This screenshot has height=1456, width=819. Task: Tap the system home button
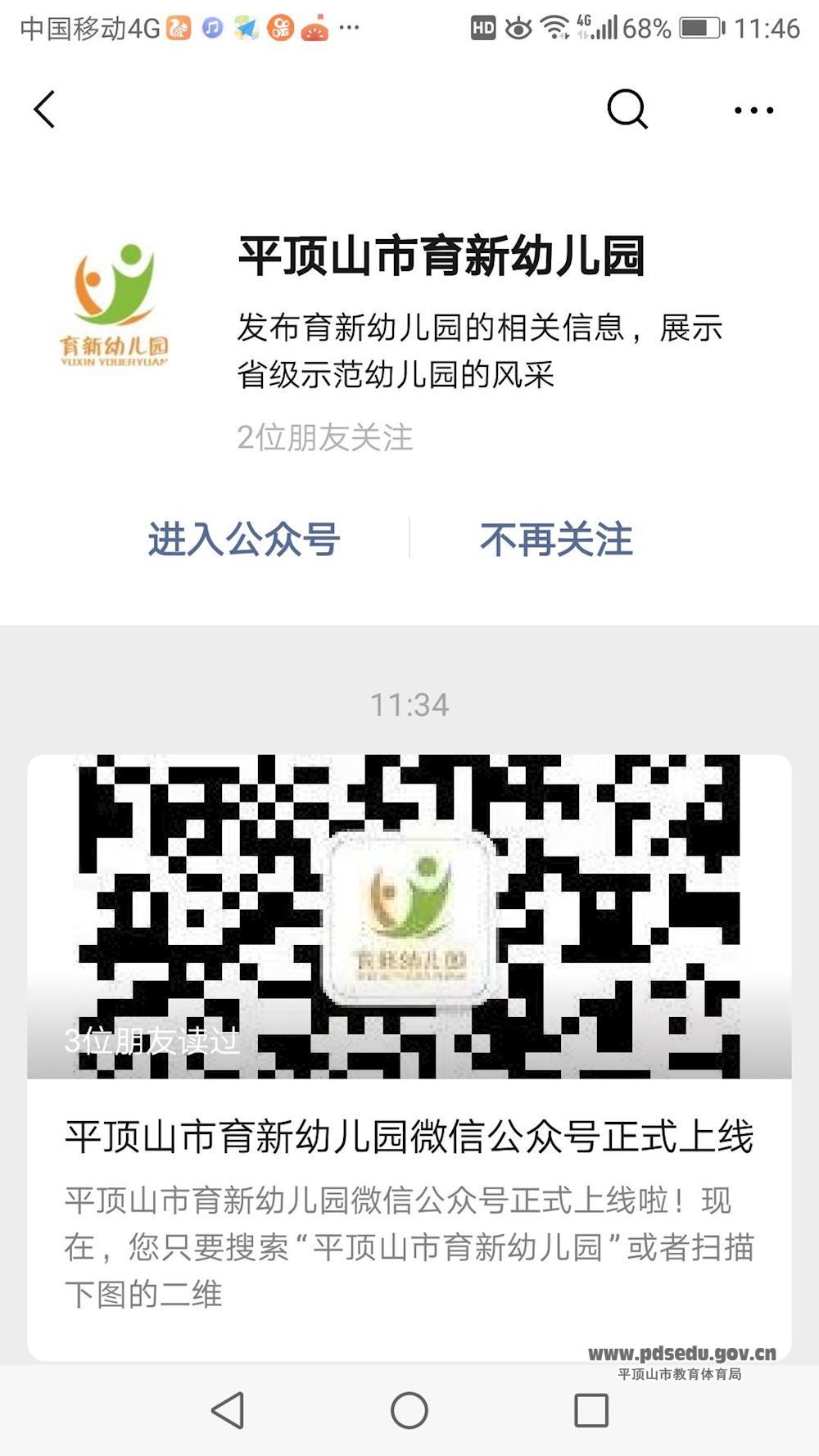(409, 1410)
